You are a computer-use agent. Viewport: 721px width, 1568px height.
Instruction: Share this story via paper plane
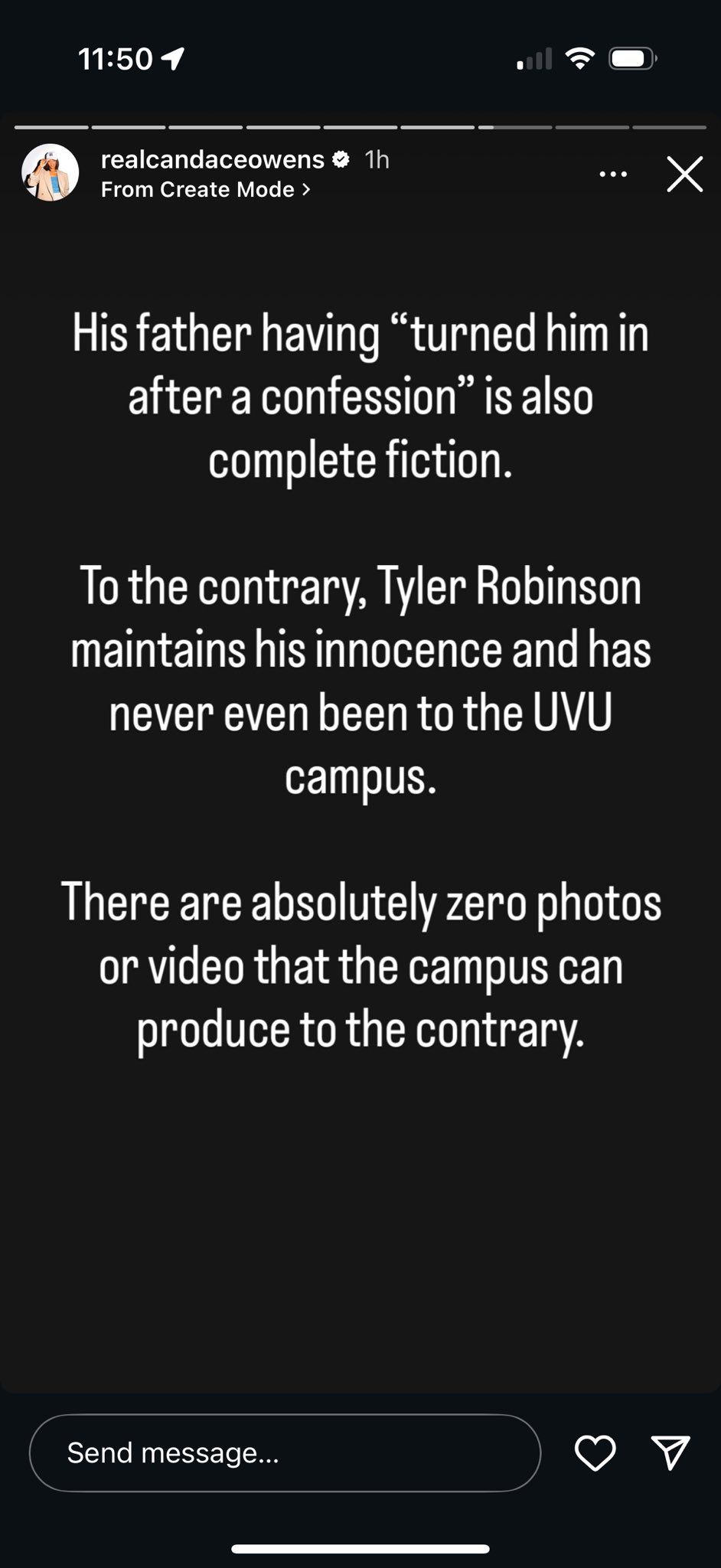click(x=670, y=1452)
